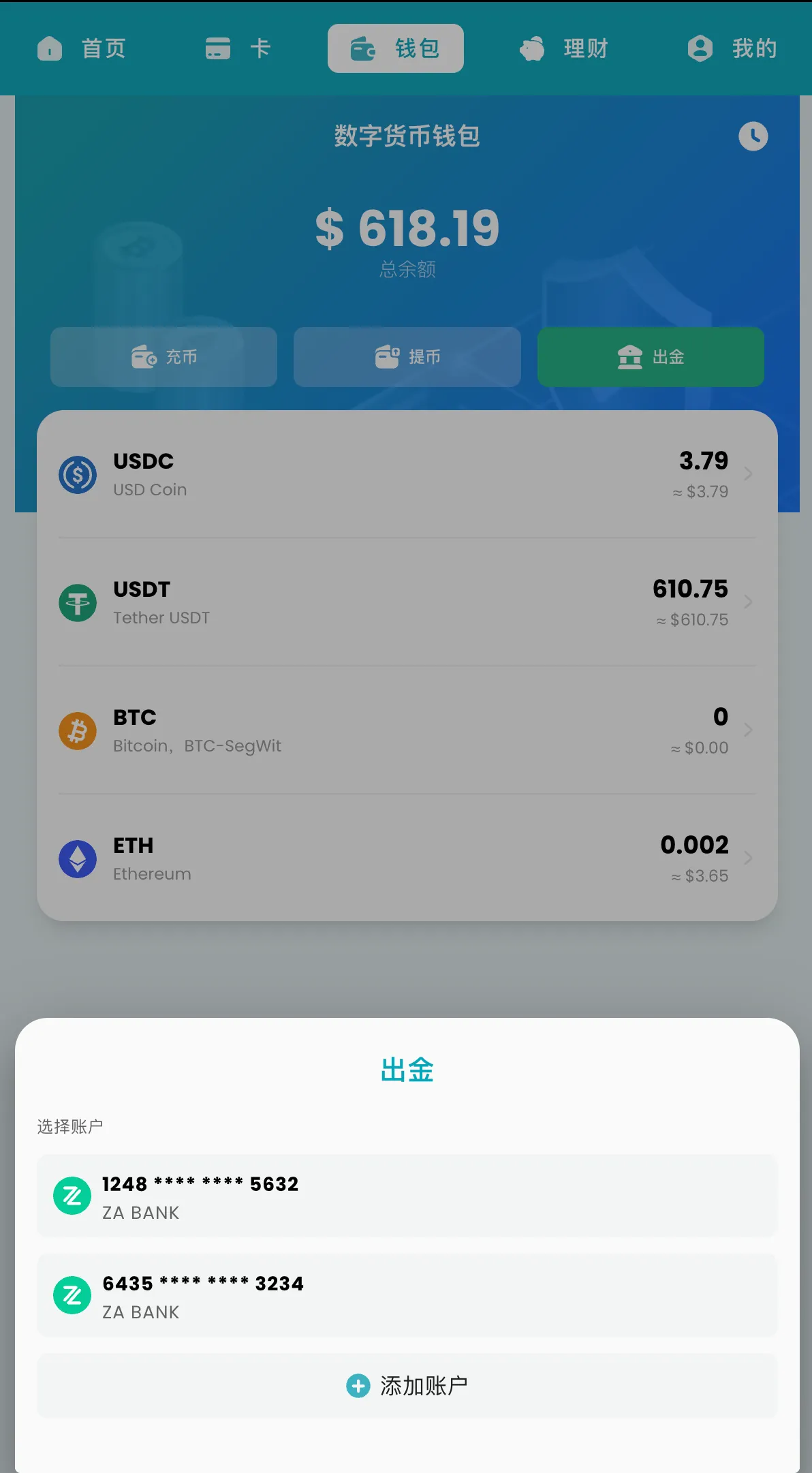Switch to the 首页 tab
812x1473 pixels.
82,48
